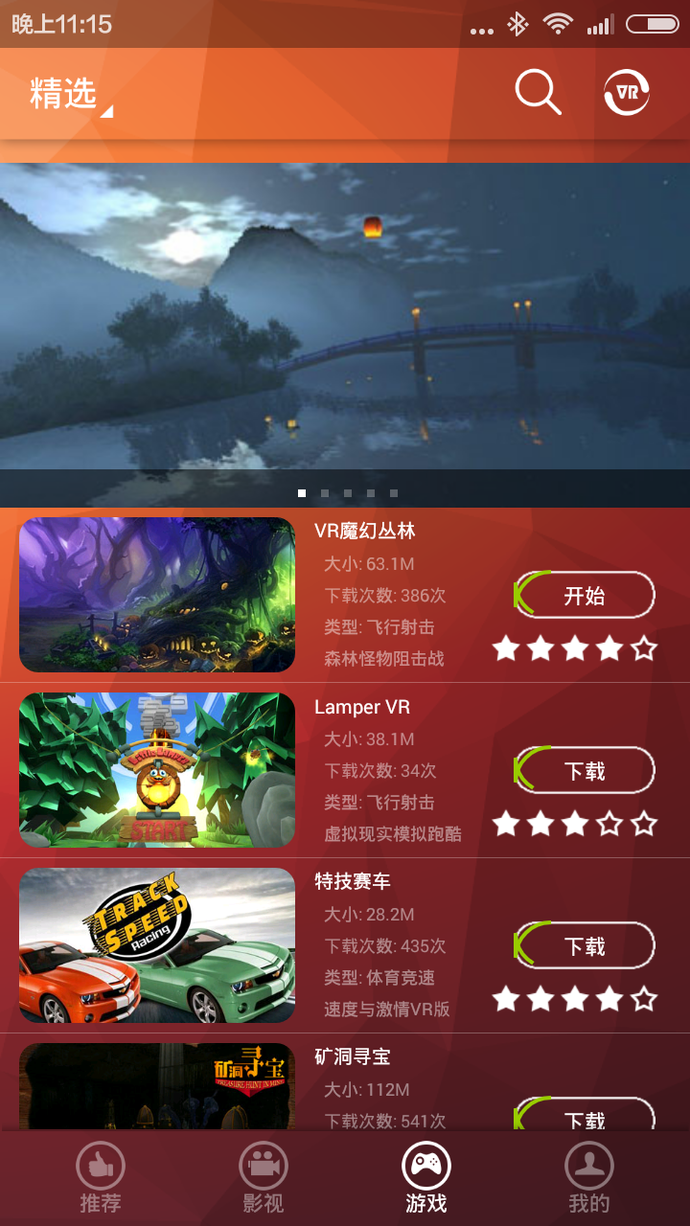Download 矿洞寻宝 game
This screenshot has width=690, height=1226.
click(585, 1117)
